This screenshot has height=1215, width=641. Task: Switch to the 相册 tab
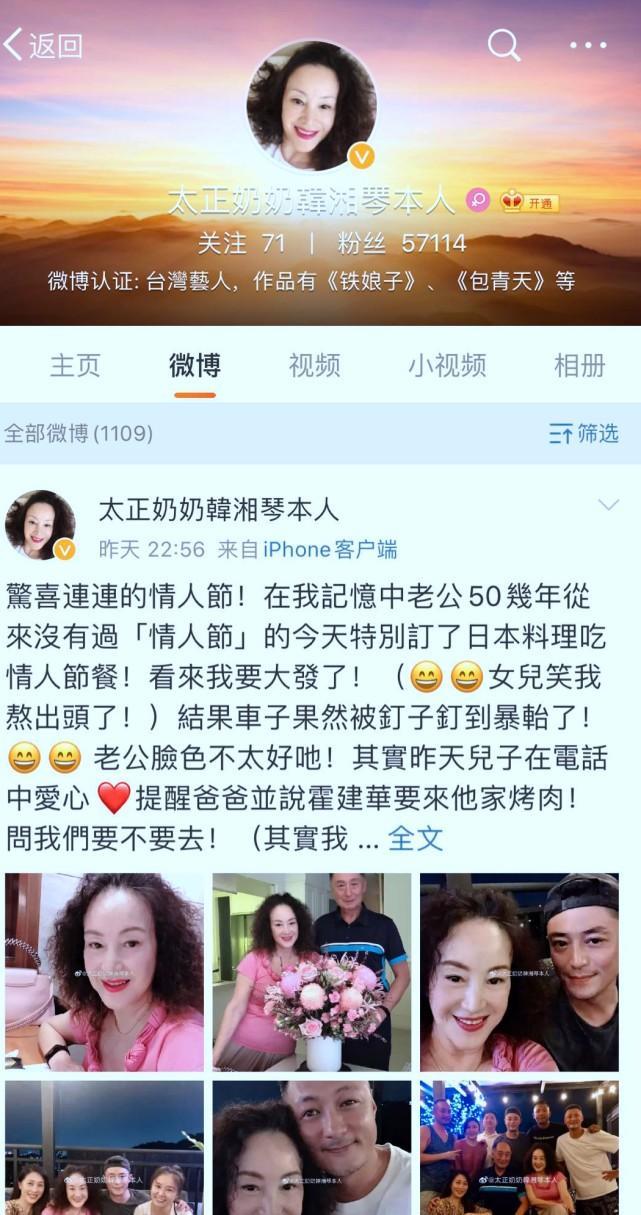point(579,365)
